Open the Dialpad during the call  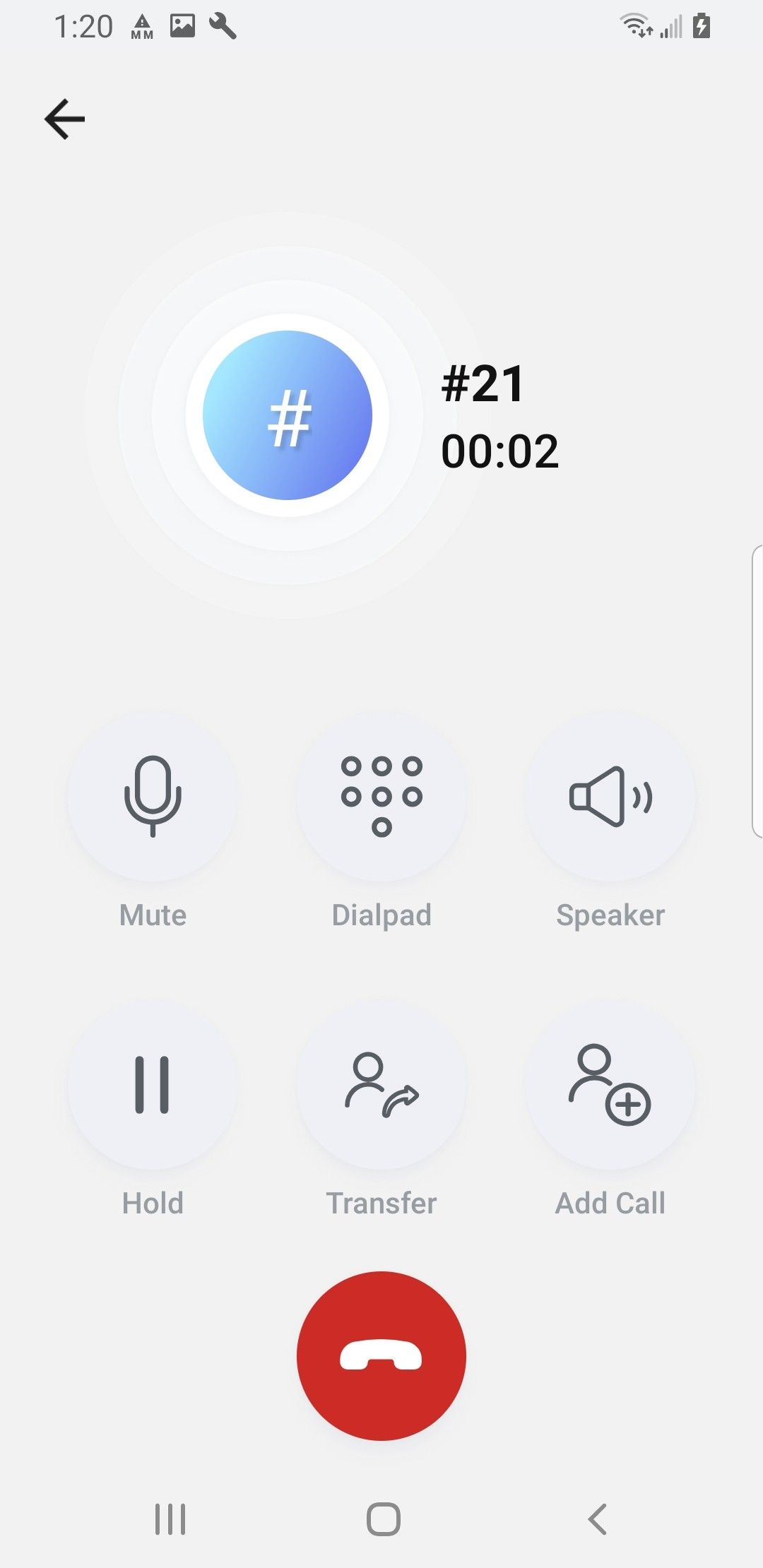[x=381, y=797]
